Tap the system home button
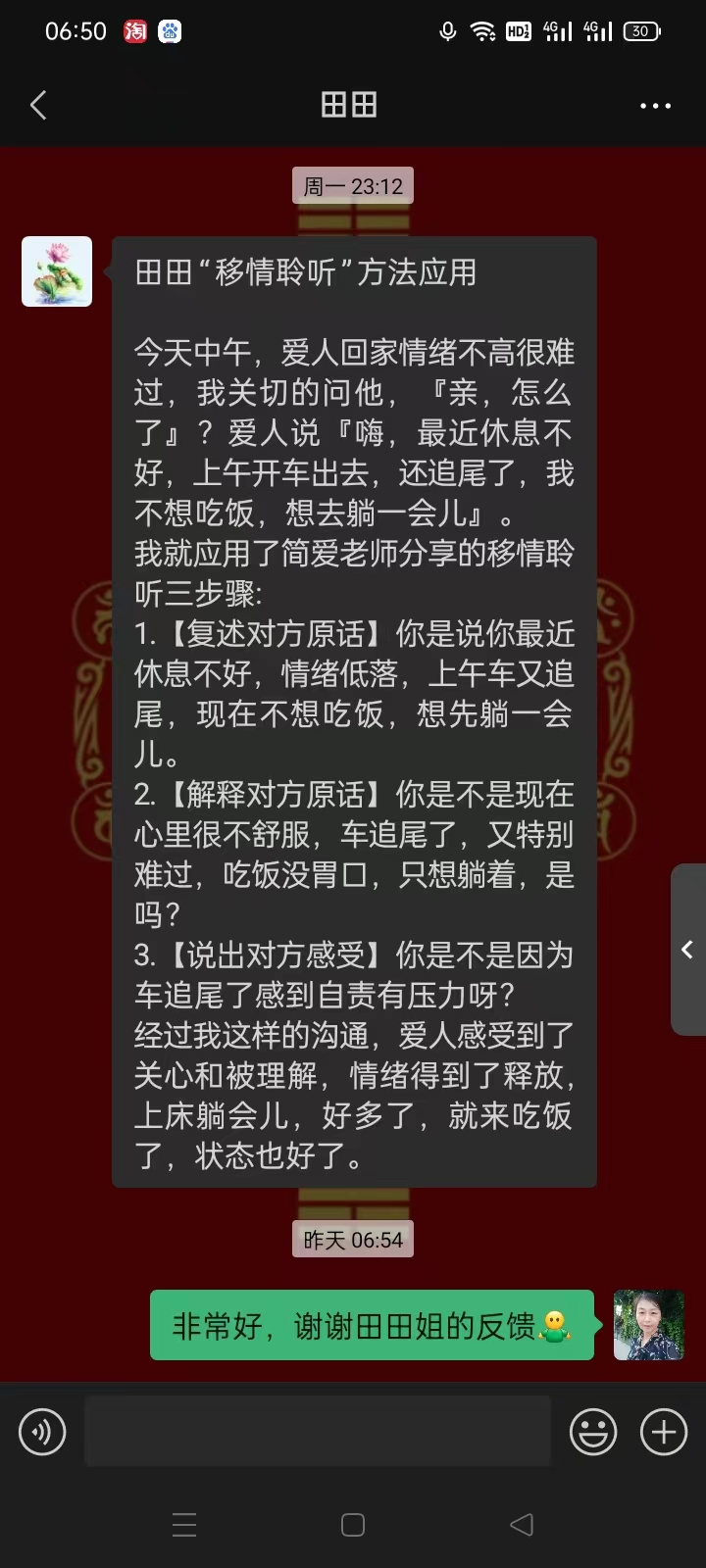 [x=353, y=1525]
